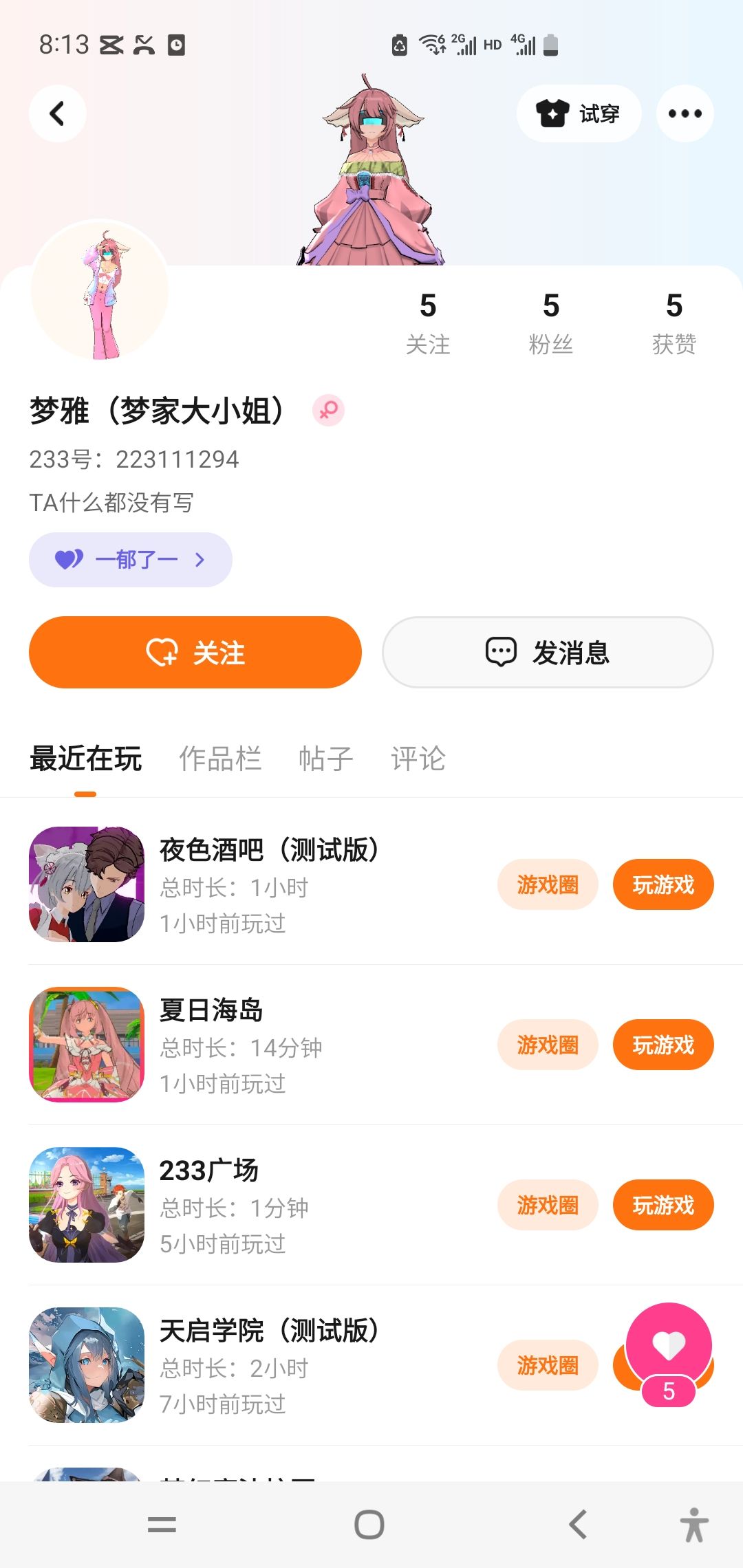
Task: Switch to the 评论 tab
Action: click(418, 759)
